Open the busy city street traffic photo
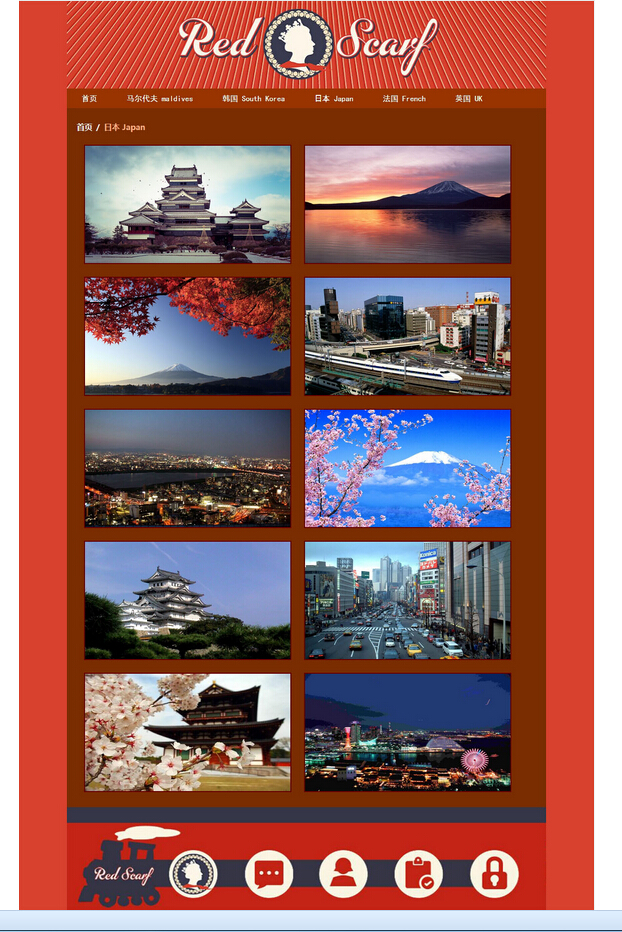Viewport: 622px width, 932px height. [x=407, y=600]
